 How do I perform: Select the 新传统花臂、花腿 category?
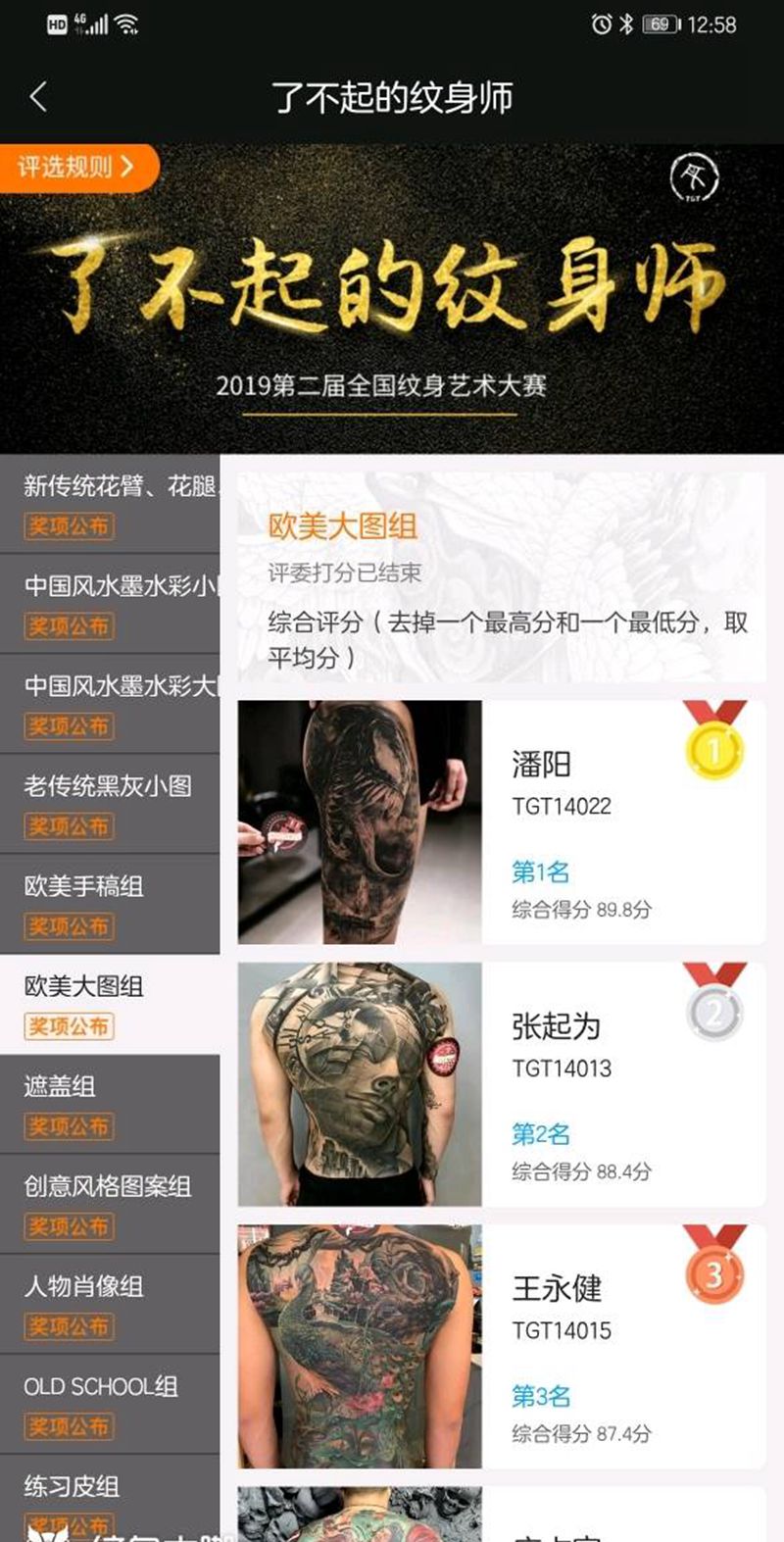[110, 504]
